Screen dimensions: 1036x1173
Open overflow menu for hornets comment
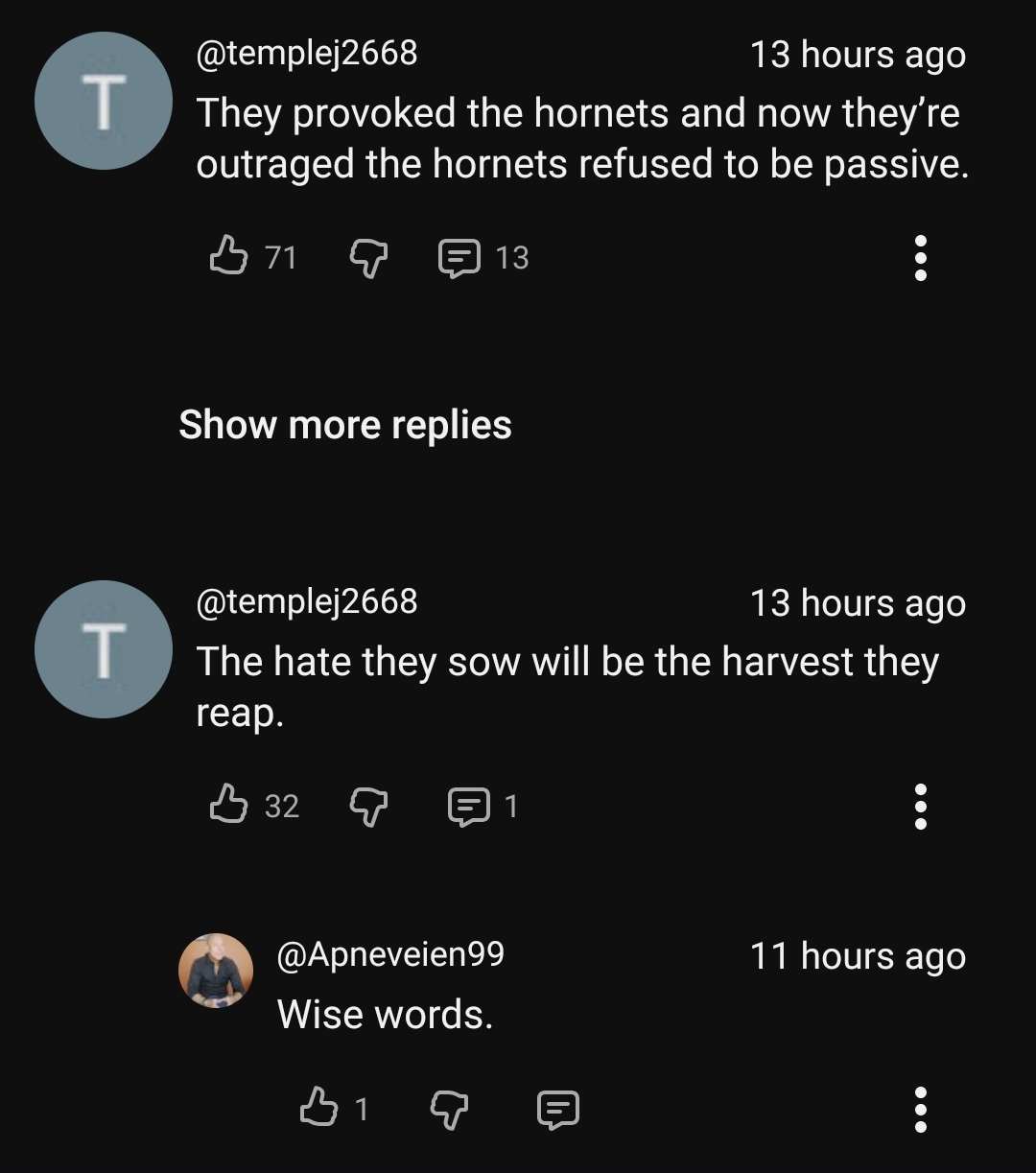click(920, 257)
